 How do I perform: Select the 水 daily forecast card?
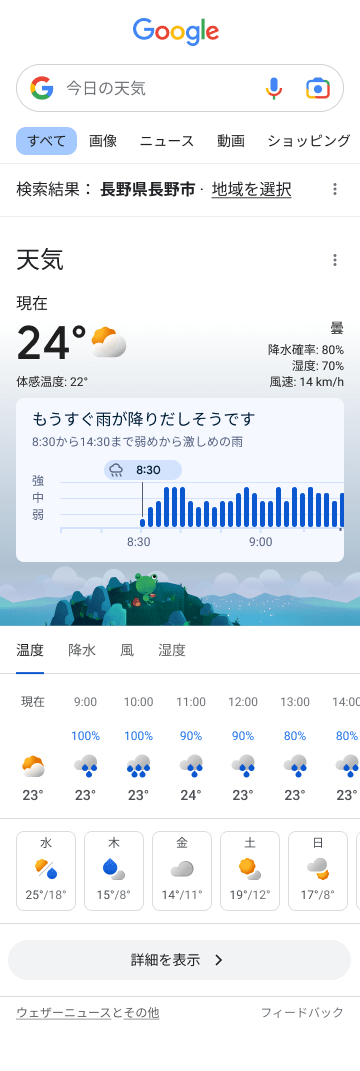point(46,871)
